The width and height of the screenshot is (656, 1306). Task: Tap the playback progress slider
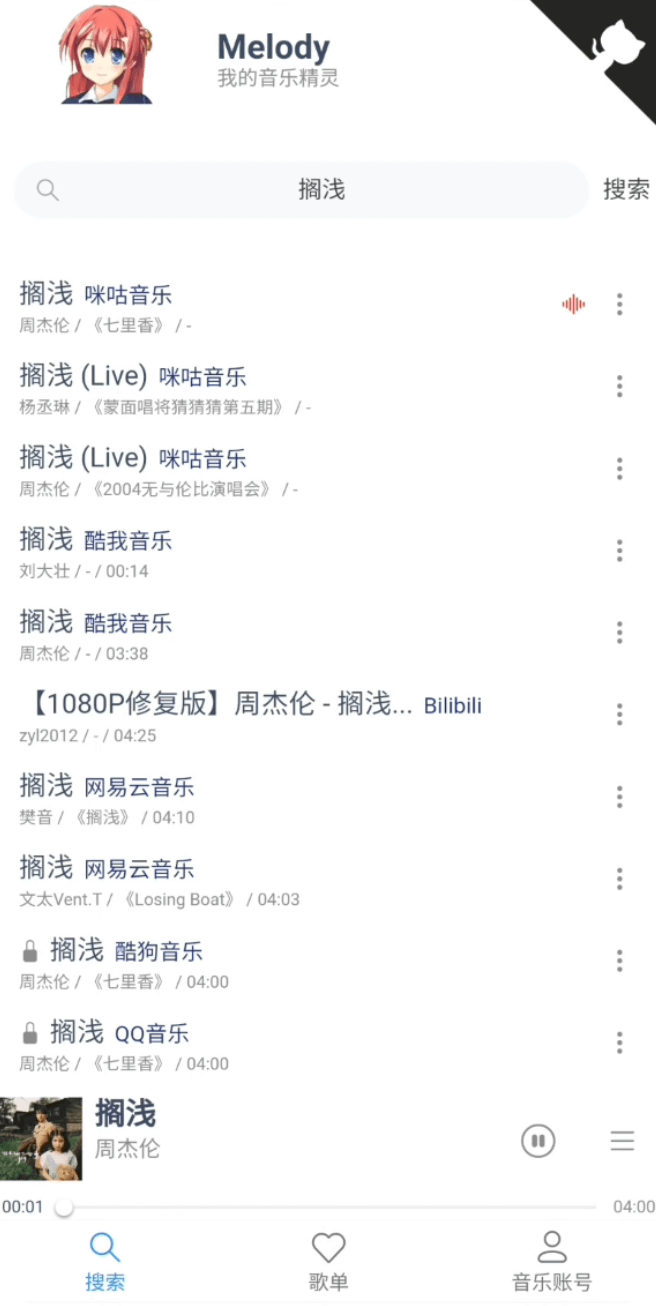tap(330, 1207)
